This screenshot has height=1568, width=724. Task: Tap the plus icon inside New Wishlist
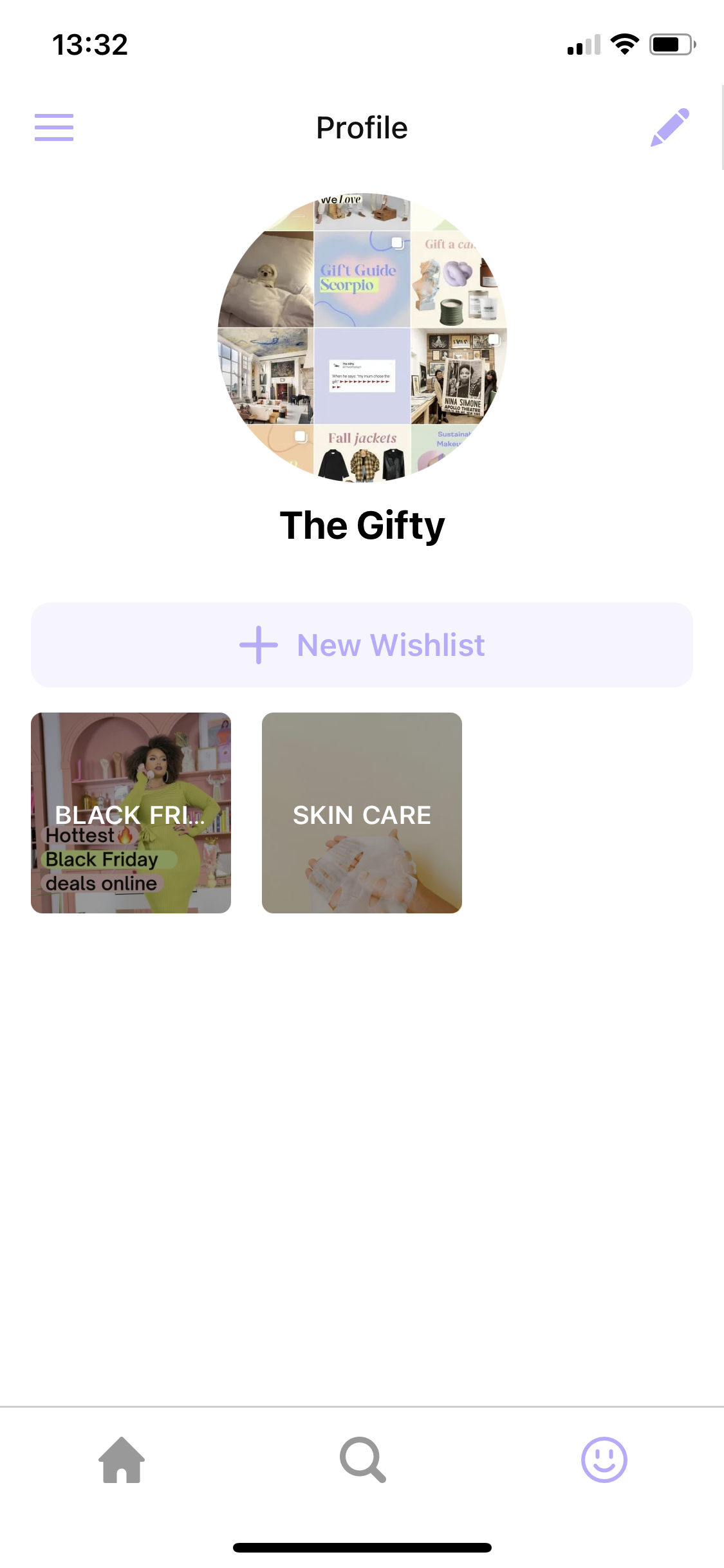[257, 644]
